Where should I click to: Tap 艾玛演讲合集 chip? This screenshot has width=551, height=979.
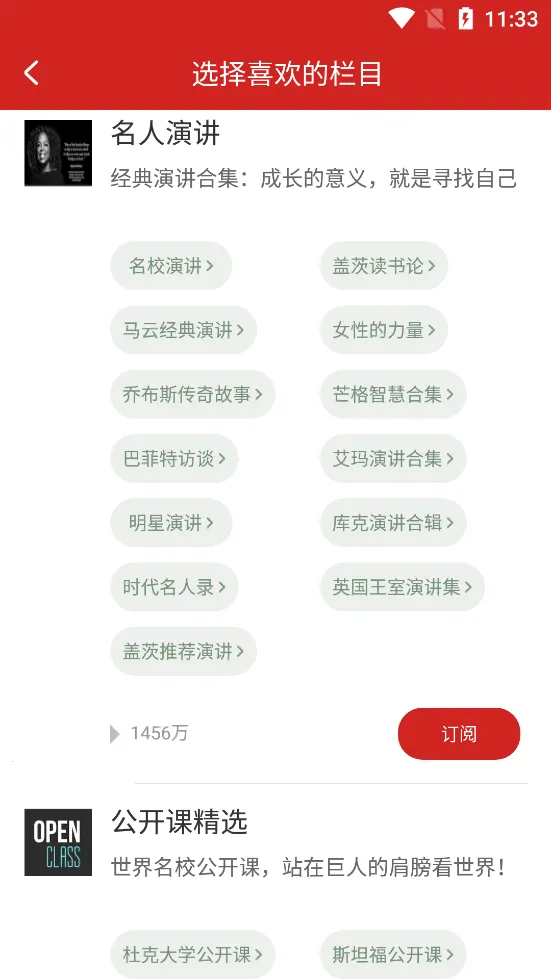tap(393, 458)
